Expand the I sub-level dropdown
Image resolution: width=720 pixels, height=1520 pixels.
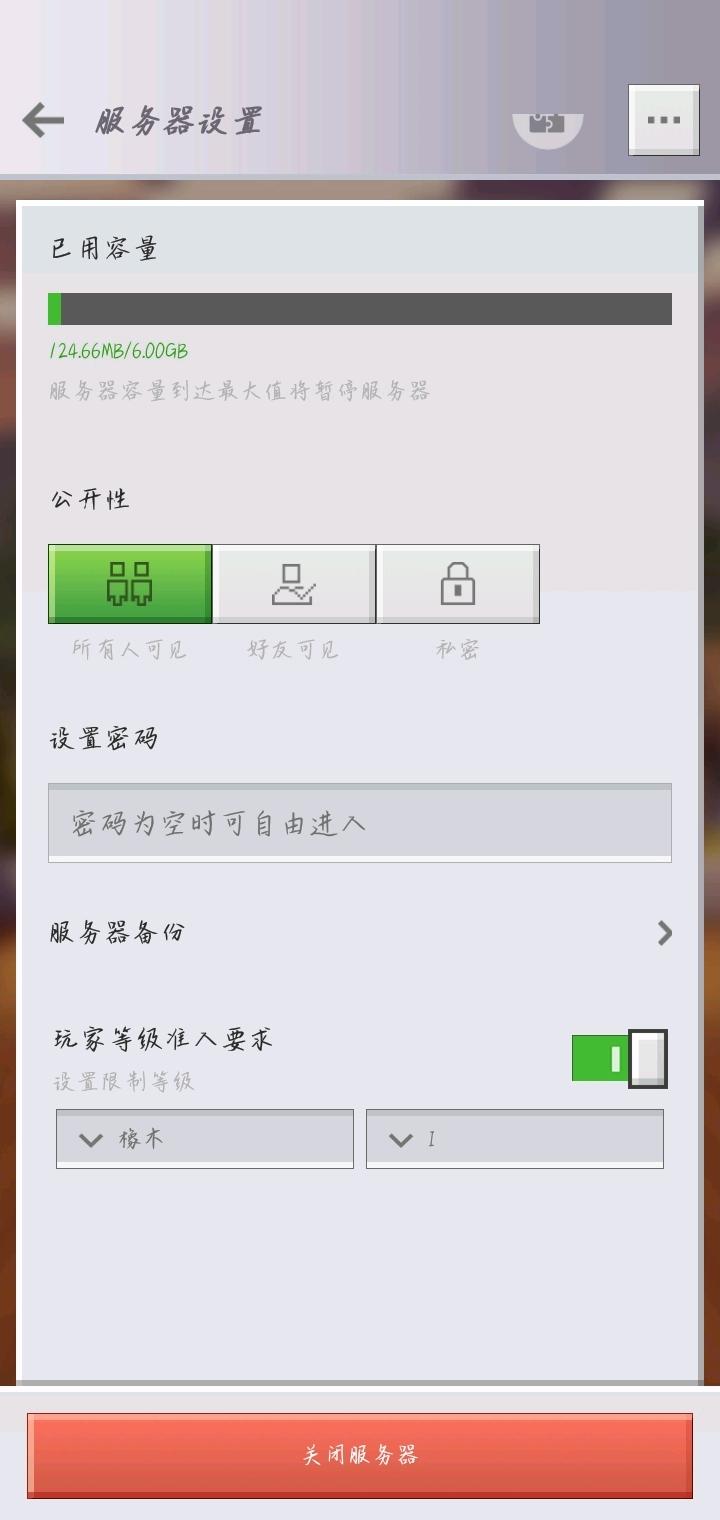click(515, 1139)
